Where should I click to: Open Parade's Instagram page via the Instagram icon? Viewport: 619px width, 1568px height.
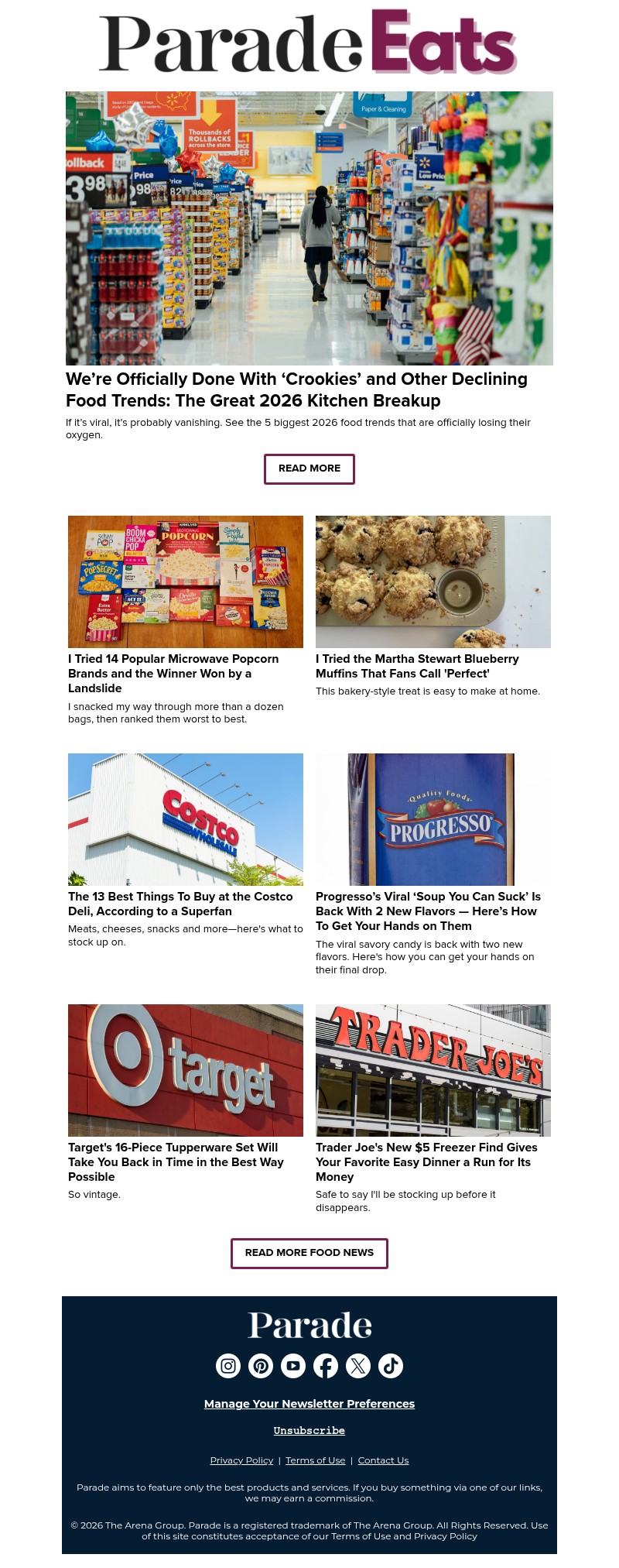coord(227,1366)
